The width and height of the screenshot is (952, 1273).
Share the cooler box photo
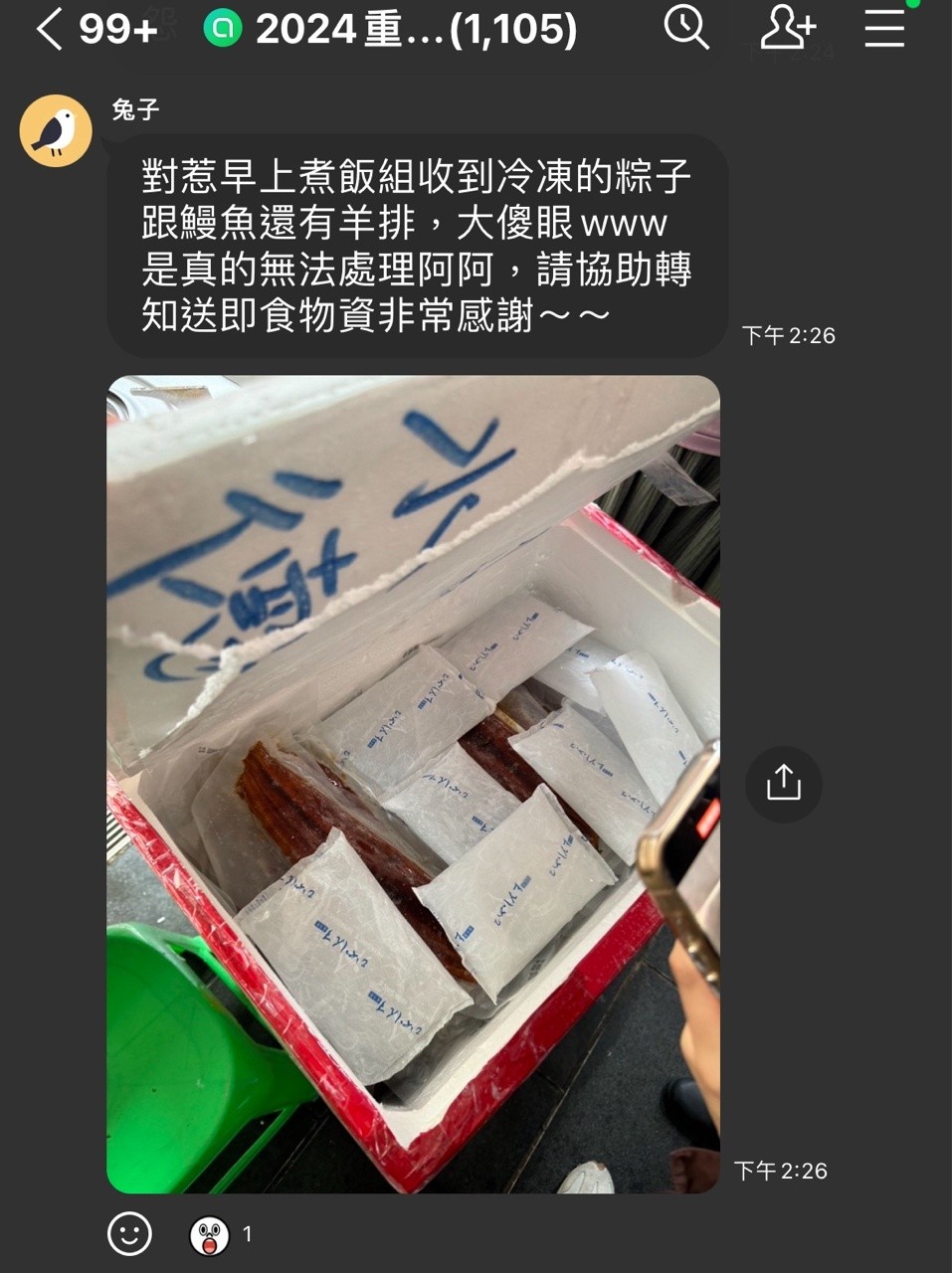coord(783,784)
